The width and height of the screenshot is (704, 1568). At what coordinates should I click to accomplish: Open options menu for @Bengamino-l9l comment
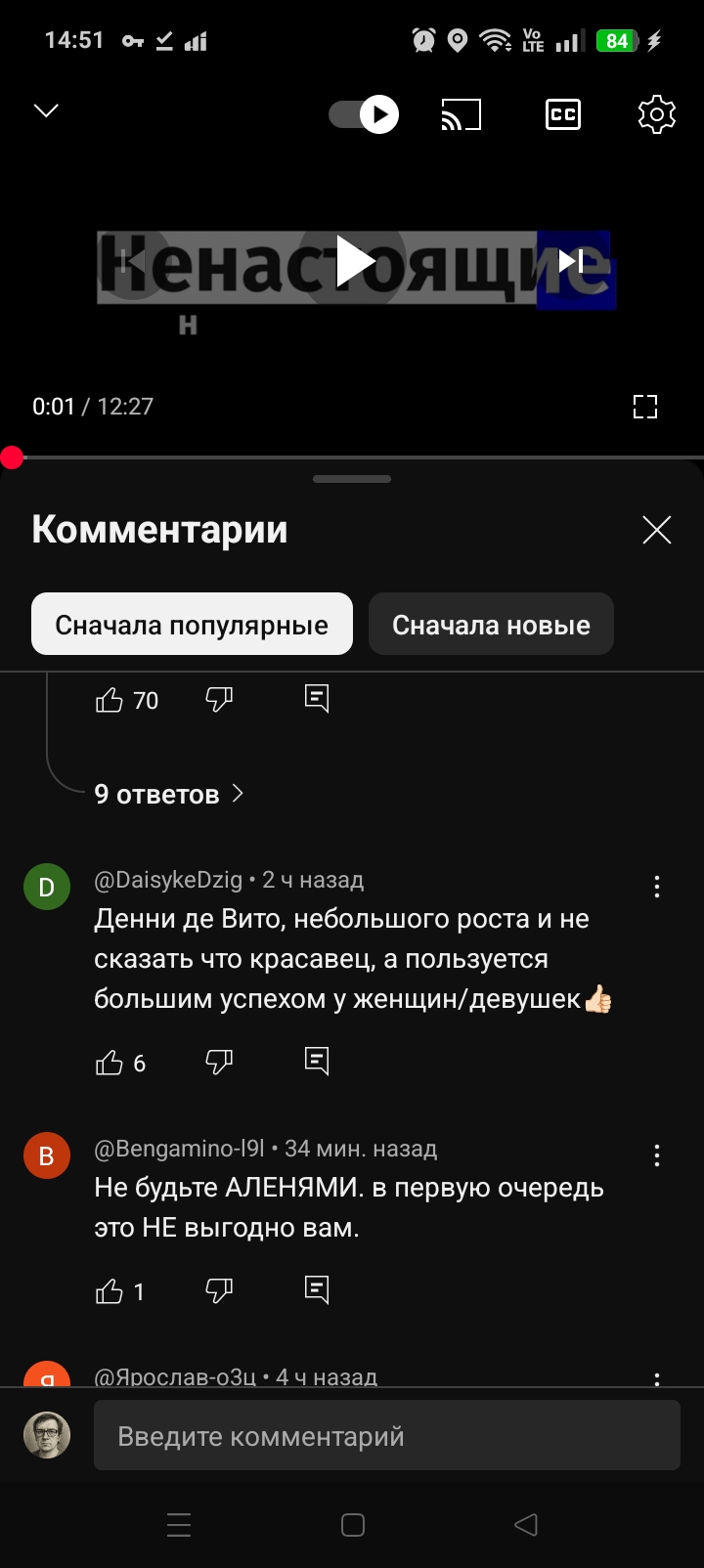[656, 1155]
